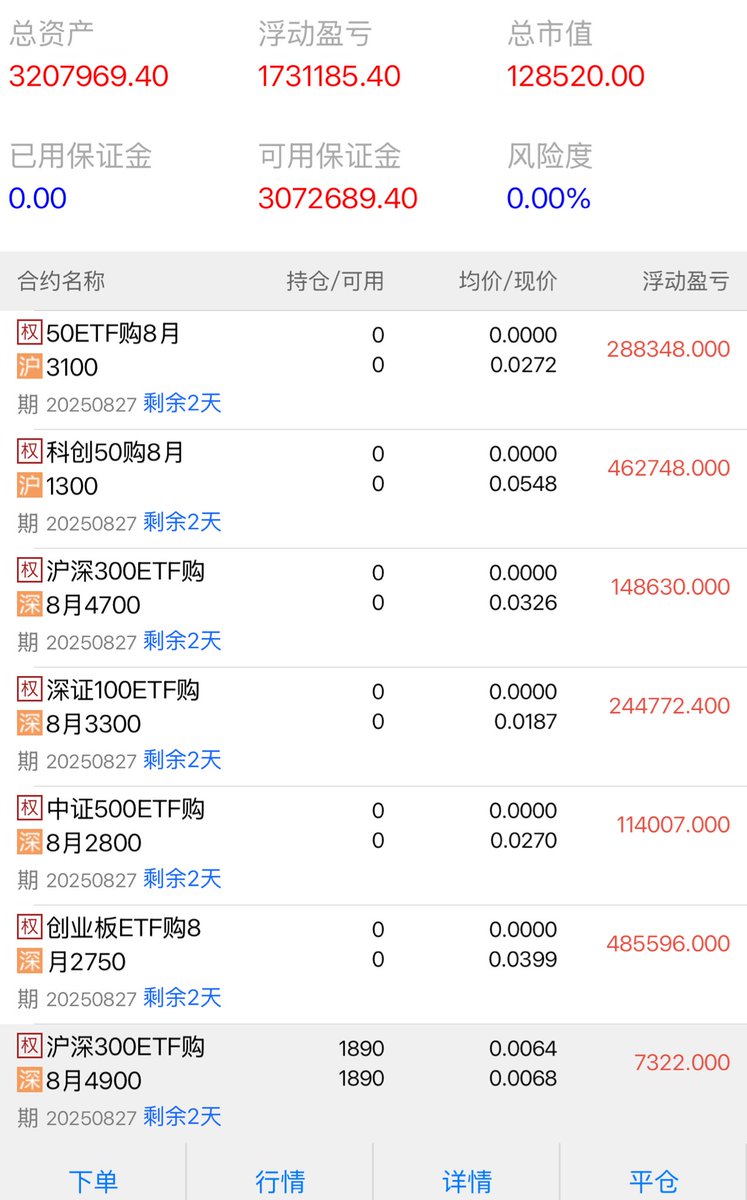Select the 沪深300ETF购 8月4700 row
Image resolution: width=747 pixels, height=1200 pixels.
(x=373, y=608)
